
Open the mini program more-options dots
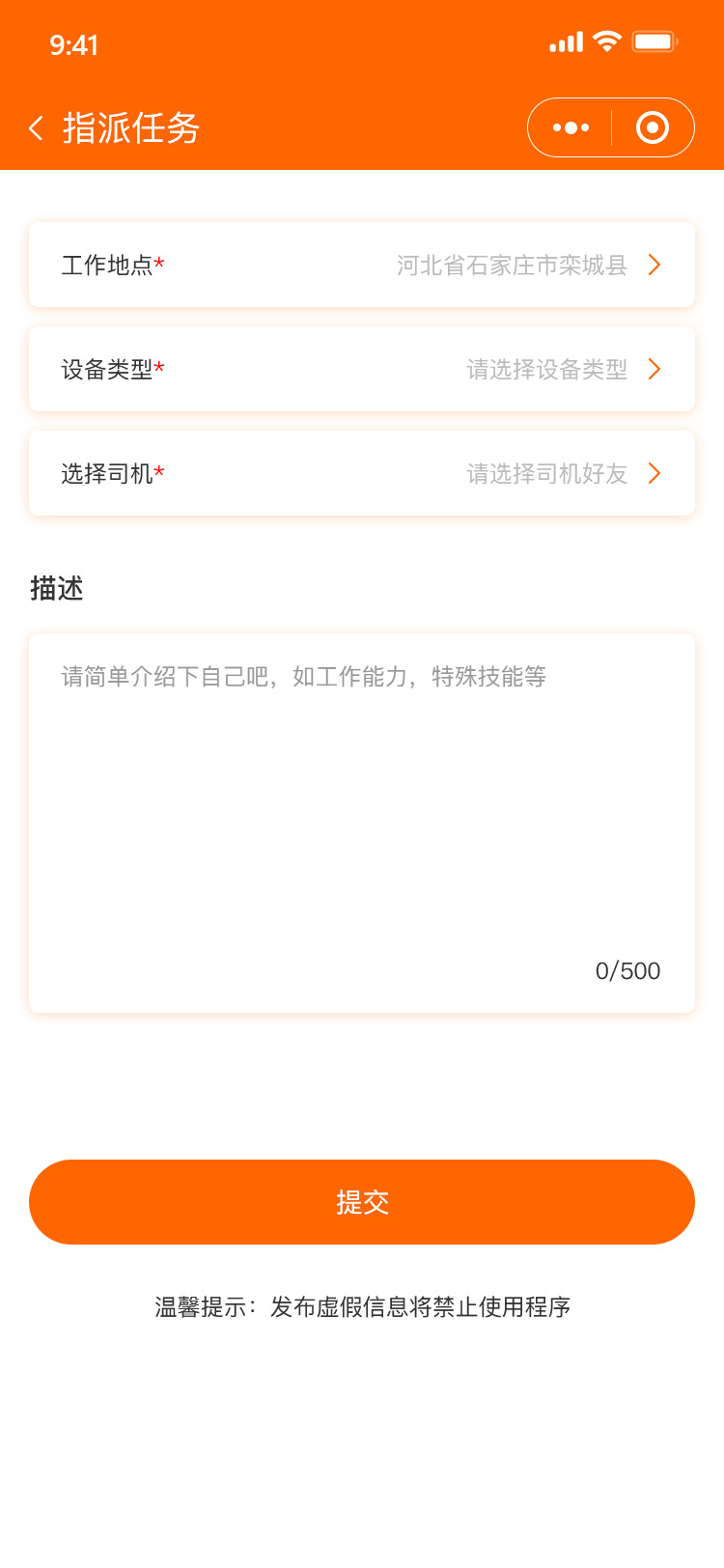click(571, 127)
